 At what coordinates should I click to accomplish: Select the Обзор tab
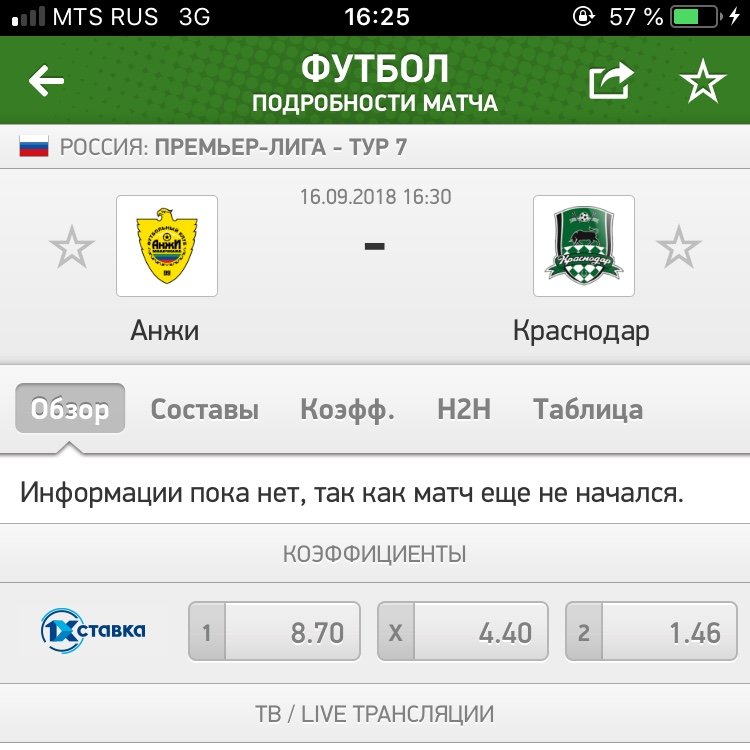70,409
